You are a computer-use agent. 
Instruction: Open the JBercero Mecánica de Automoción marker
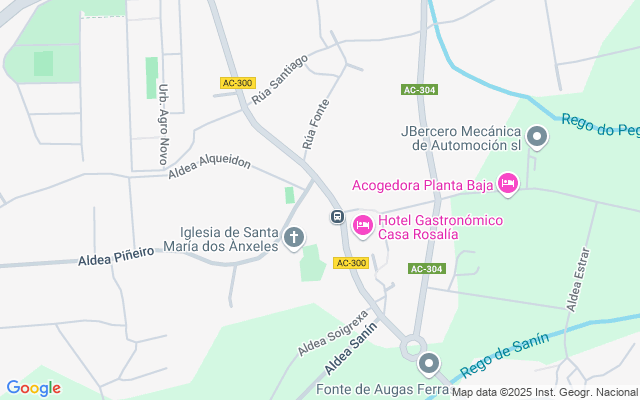tap(537, 136)
